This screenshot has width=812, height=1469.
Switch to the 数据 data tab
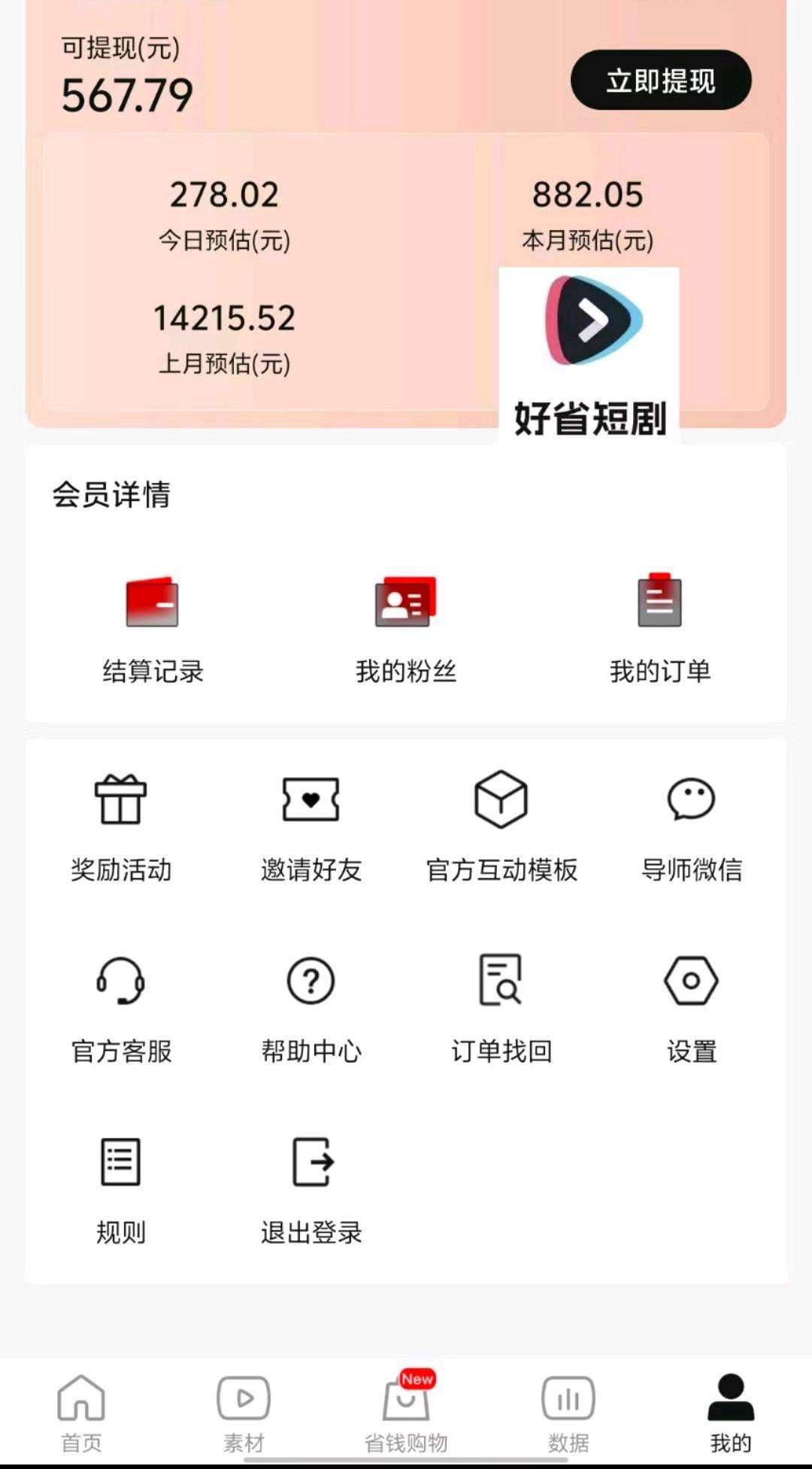coord(568,1412)
